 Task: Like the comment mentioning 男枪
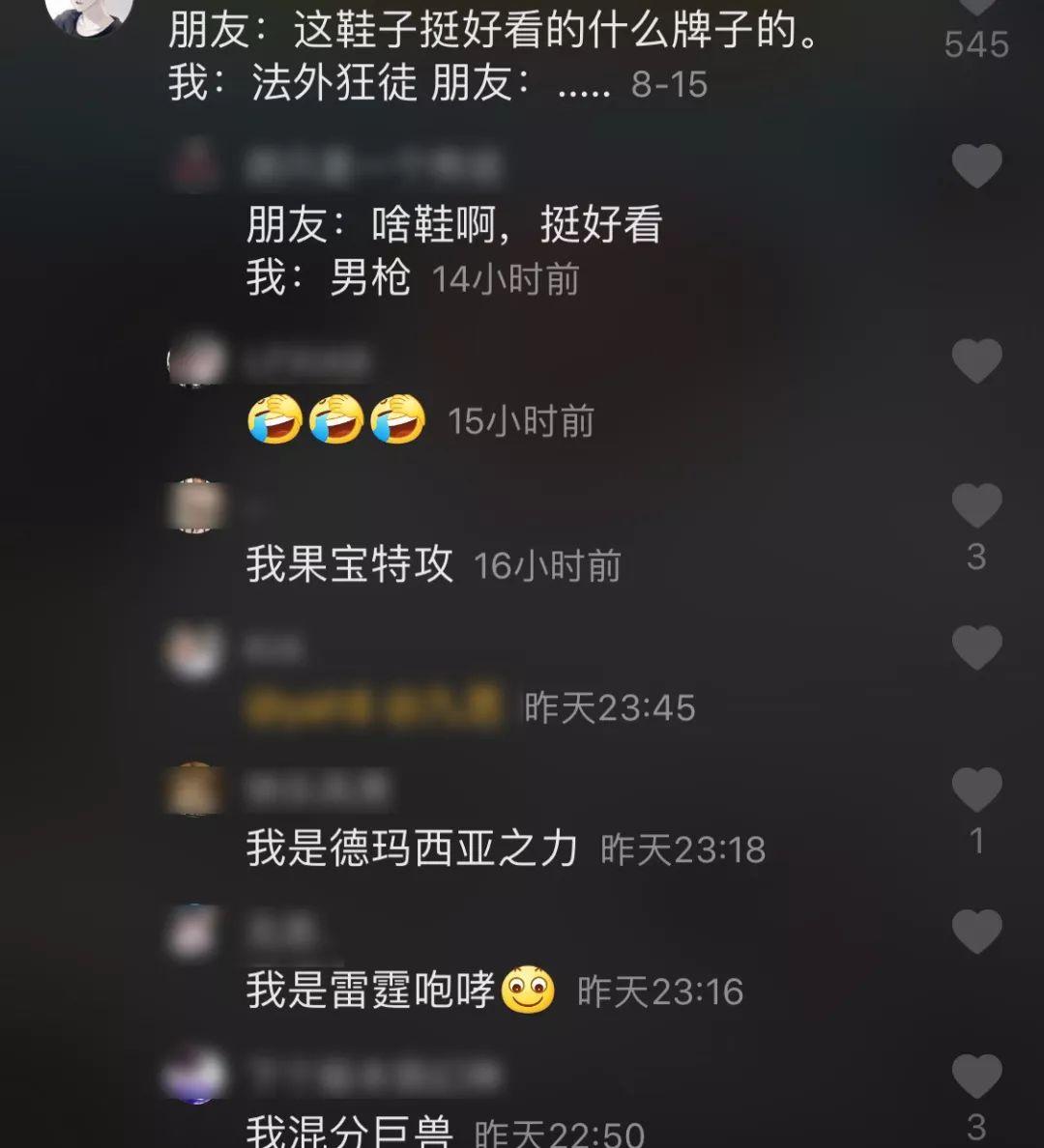click(x=976, y=166)
